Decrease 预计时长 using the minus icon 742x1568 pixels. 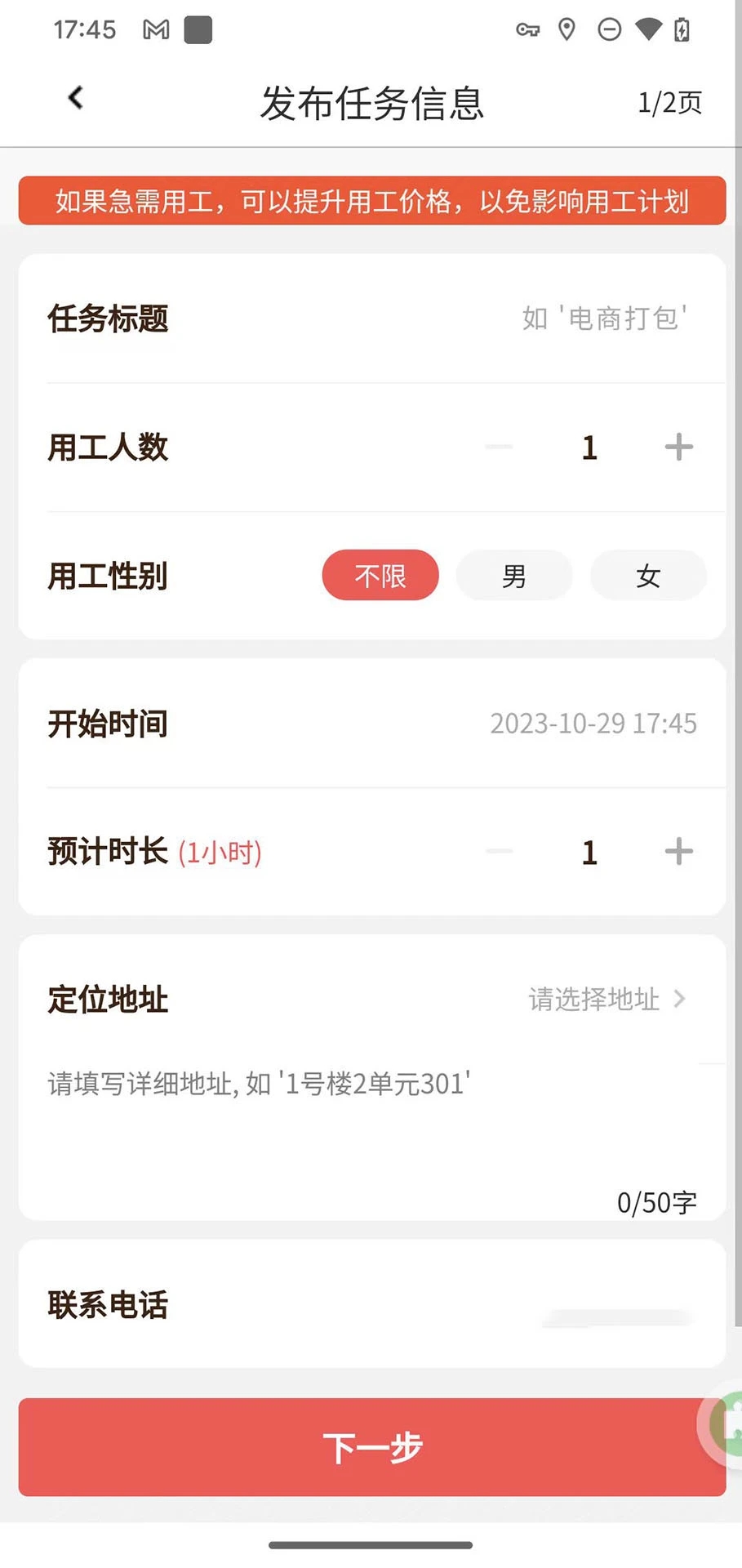pos(499,852)
